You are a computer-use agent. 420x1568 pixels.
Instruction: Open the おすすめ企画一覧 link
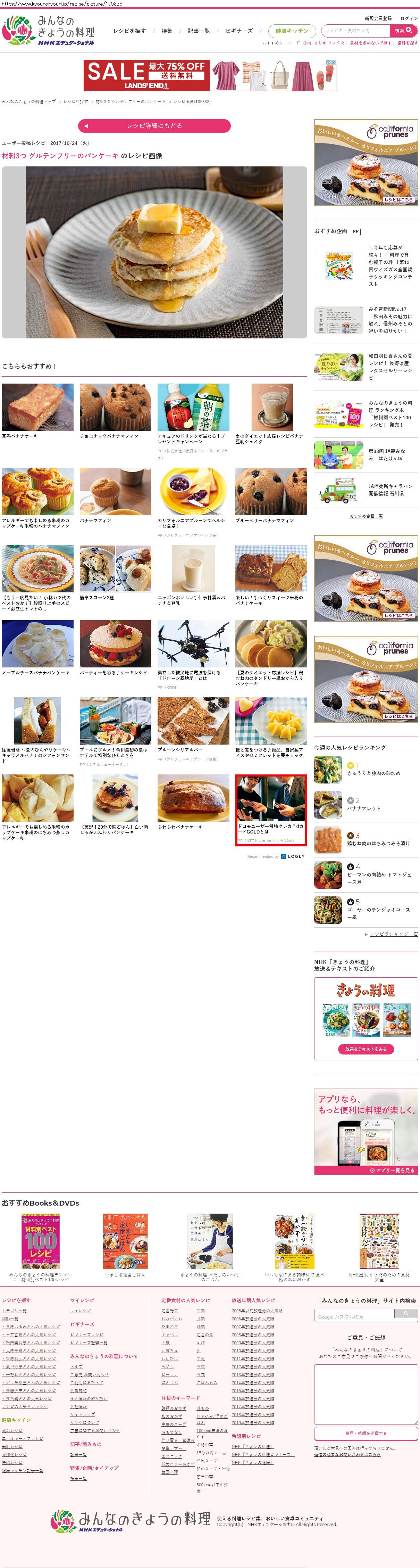(366, 516)
